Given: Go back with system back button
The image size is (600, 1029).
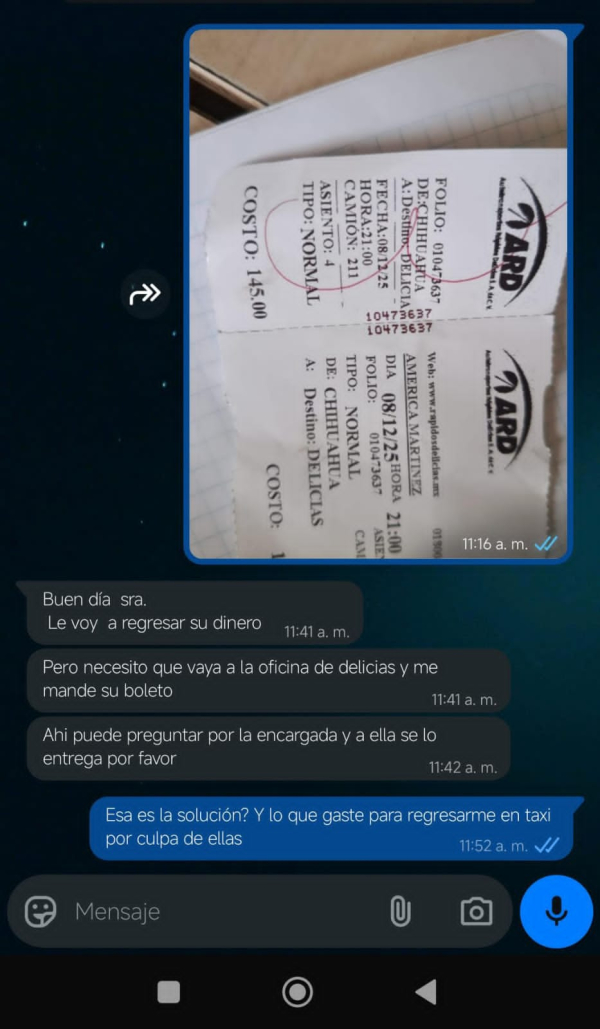Looking at the screenshot, I should 426,991.
